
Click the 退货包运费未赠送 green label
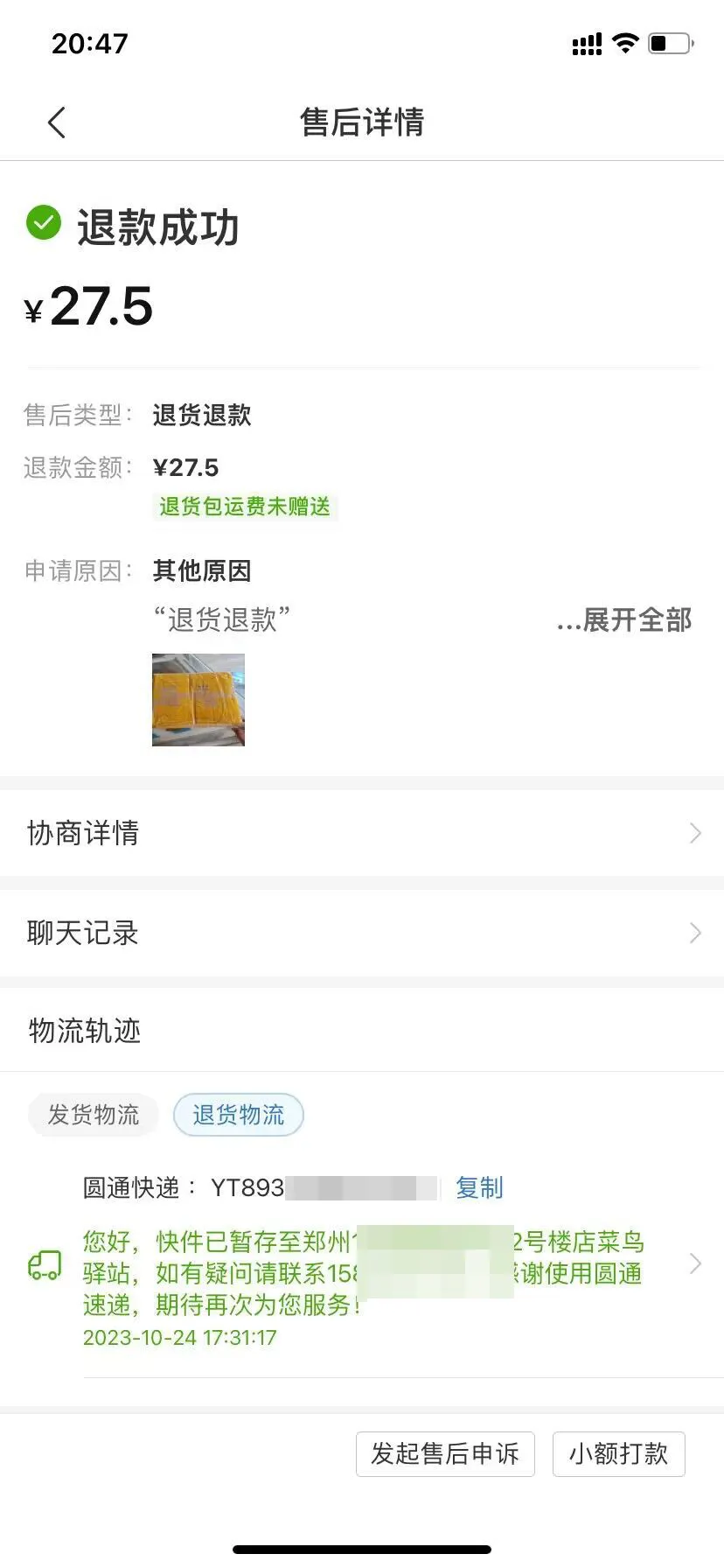click(x=244, y=507)
